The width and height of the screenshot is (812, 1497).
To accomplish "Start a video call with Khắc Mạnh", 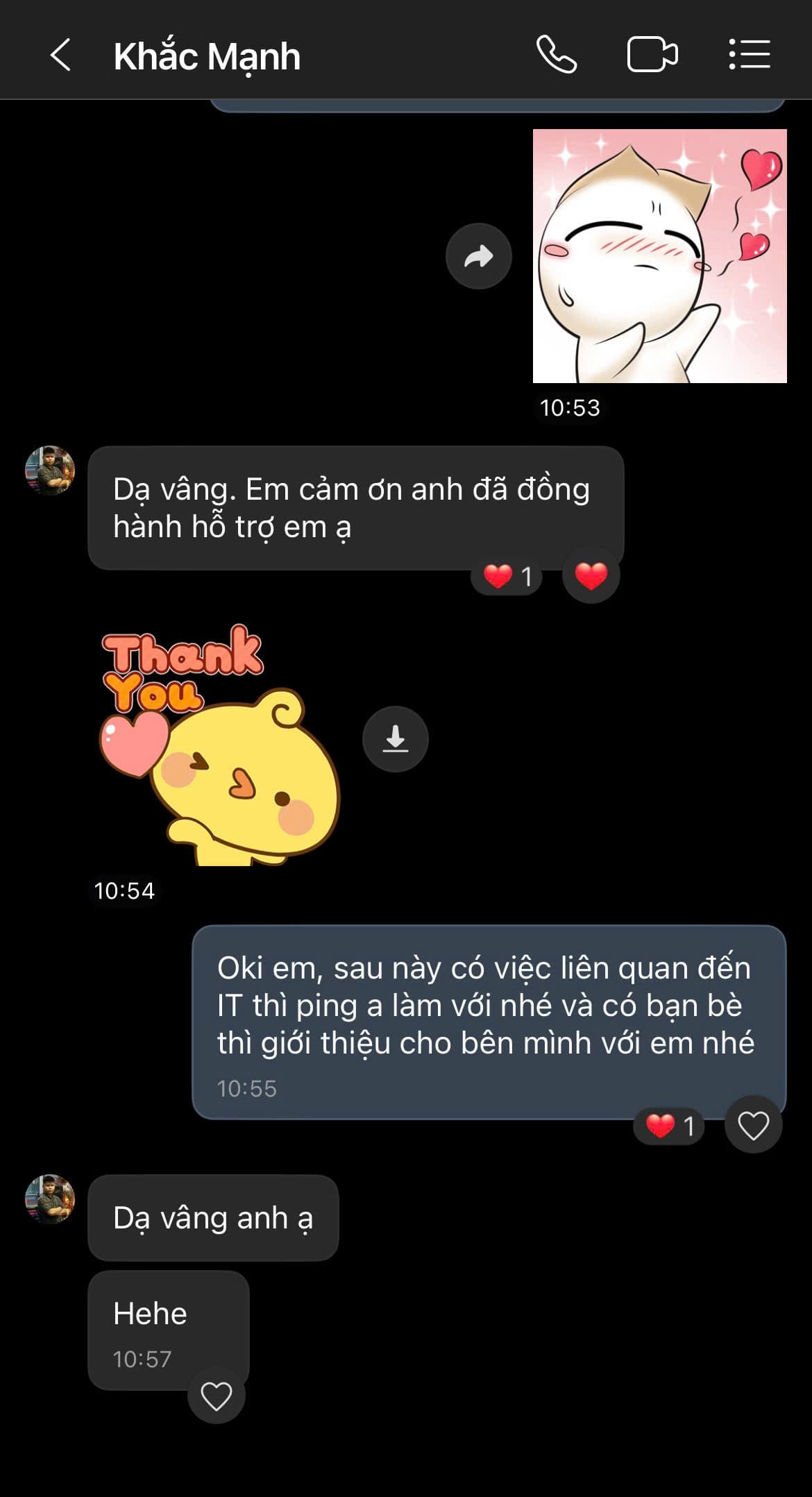I will click(x=652, y=55).
